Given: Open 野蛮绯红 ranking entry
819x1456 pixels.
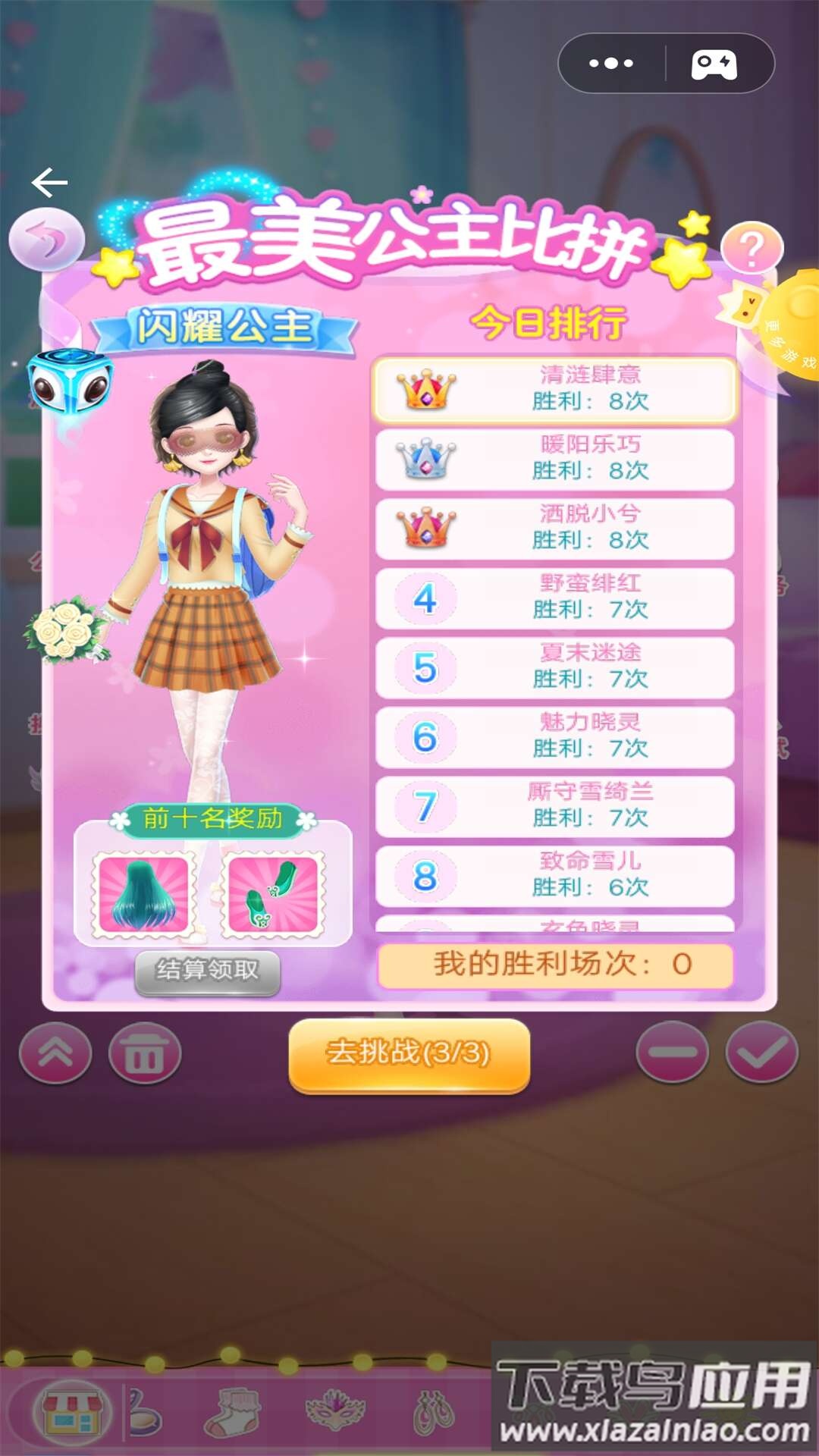Looking at the screenshot, I should 555,598.
